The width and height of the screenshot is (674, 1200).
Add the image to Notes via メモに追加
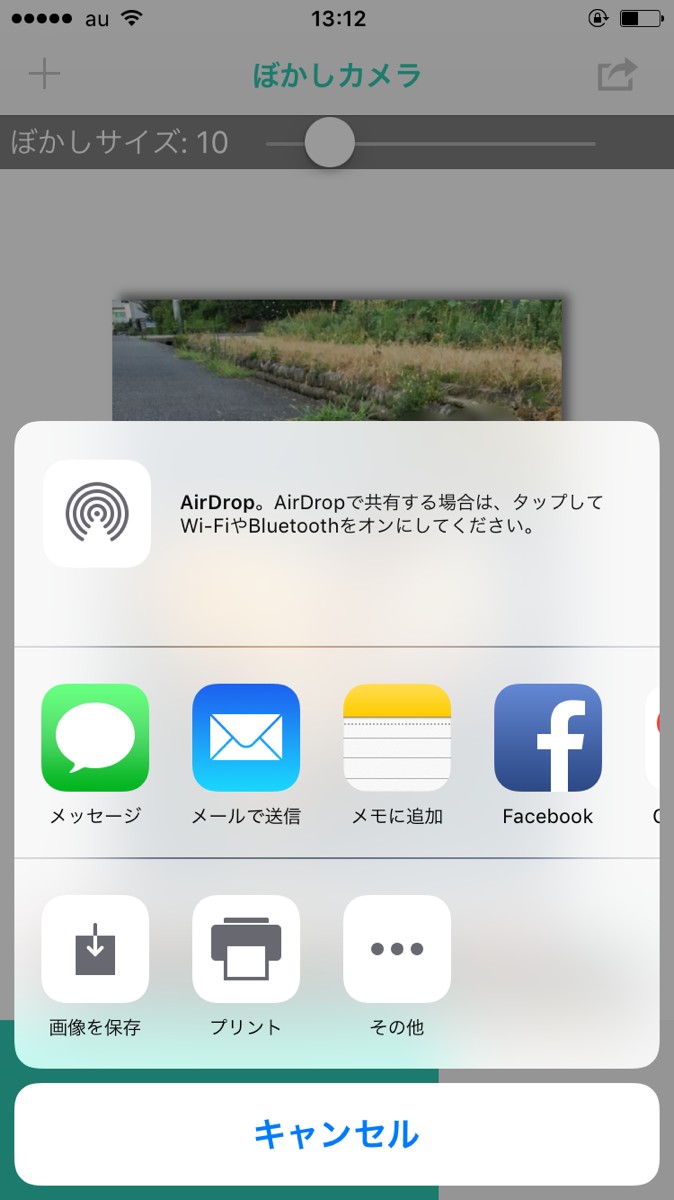click(397, 738)
